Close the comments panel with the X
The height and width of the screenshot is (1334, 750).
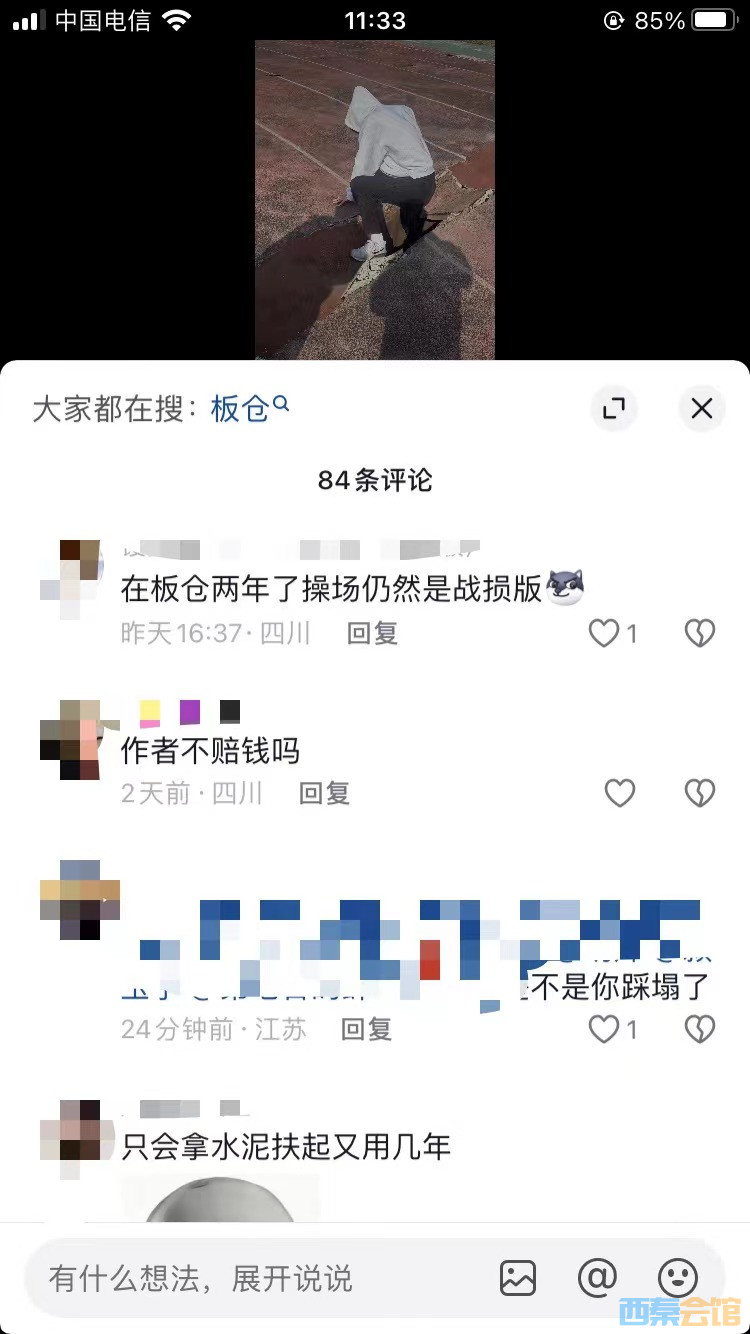[701, 409]
